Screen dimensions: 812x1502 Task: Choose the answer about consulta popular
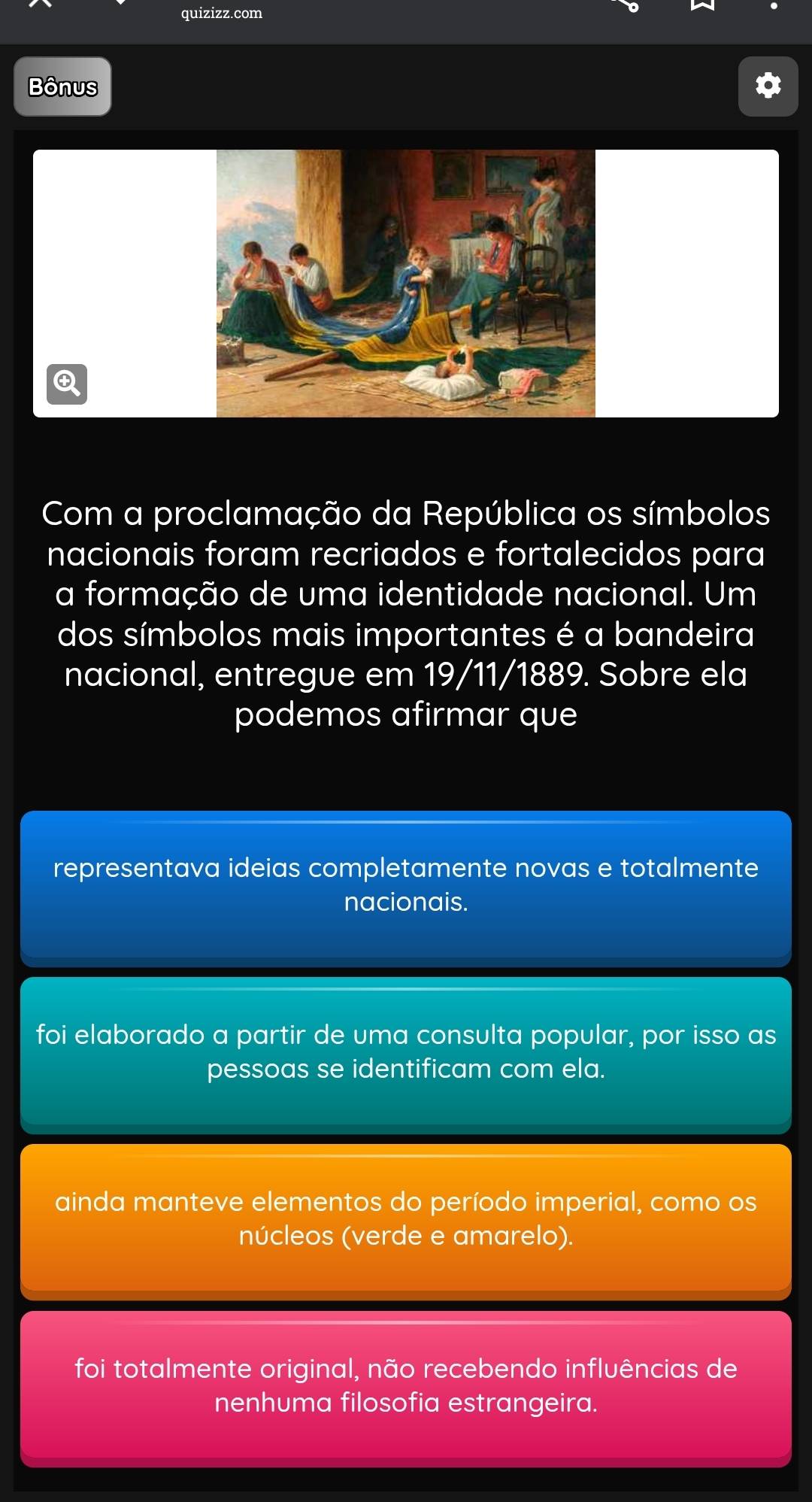point(406,1053)
